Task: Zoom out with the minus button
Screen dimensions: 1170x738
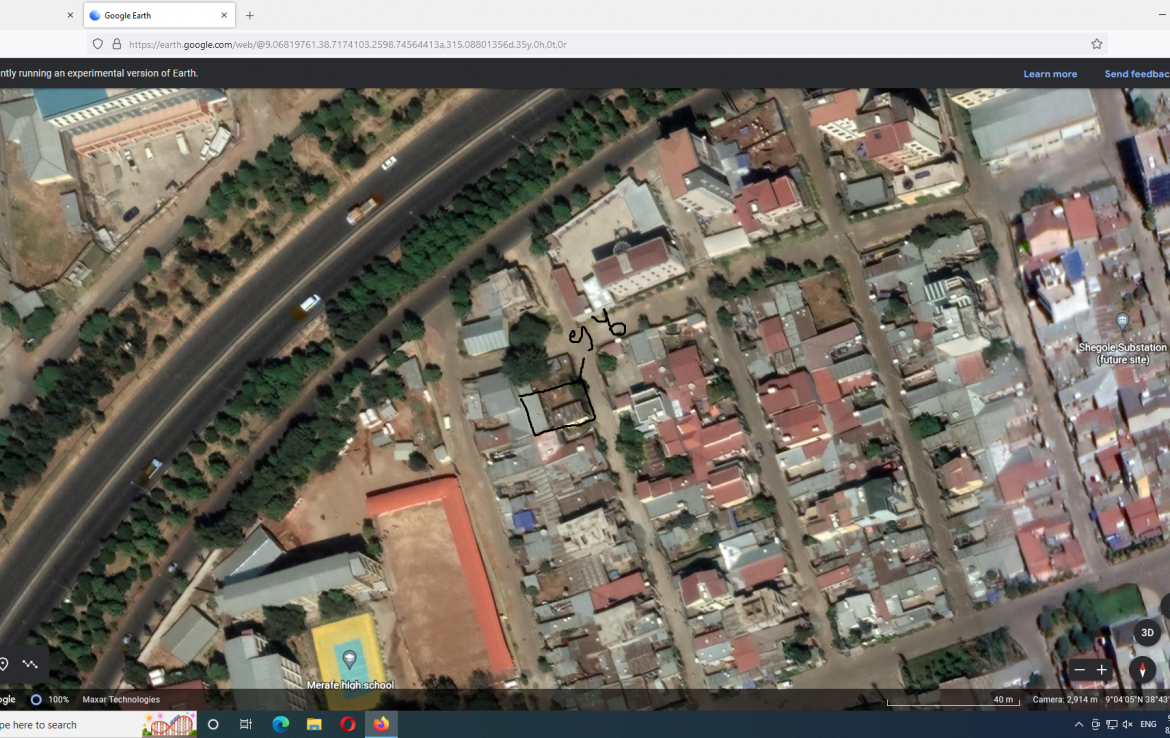Action: 1079,670
